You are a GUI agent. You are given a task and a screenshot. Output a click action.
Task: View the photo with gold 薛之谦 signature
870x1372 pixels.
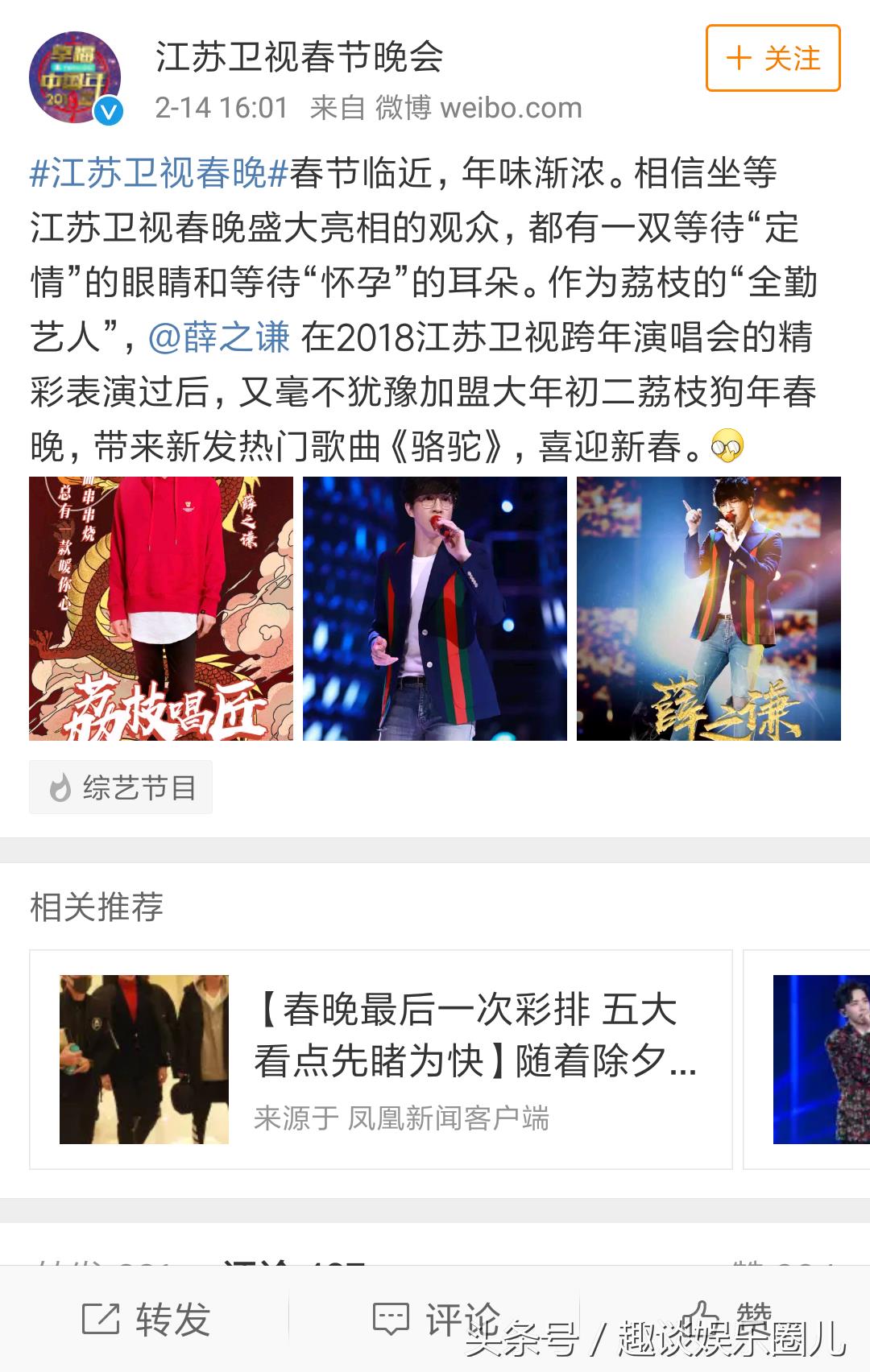tap(708, 608)
